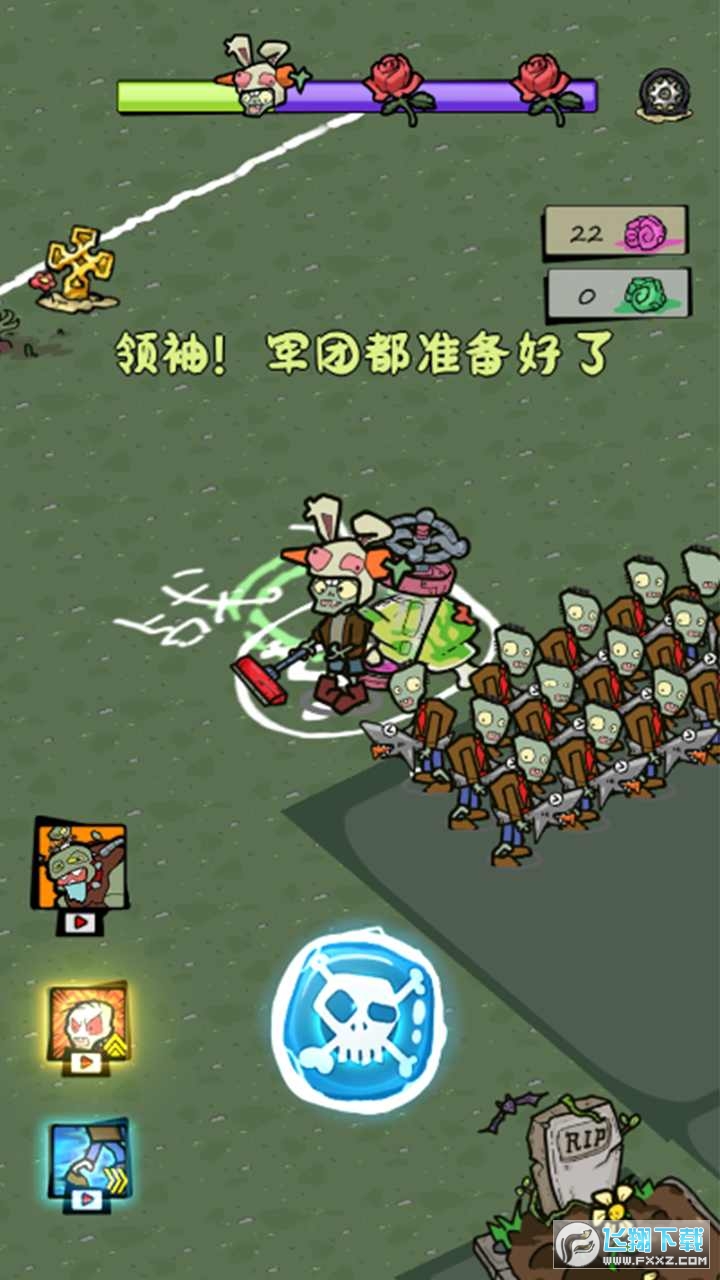Screen dimensions: 720x1280
Task: Activate the blue boot speed boost
Action: pyautogui.click(x=88, y=1158)
